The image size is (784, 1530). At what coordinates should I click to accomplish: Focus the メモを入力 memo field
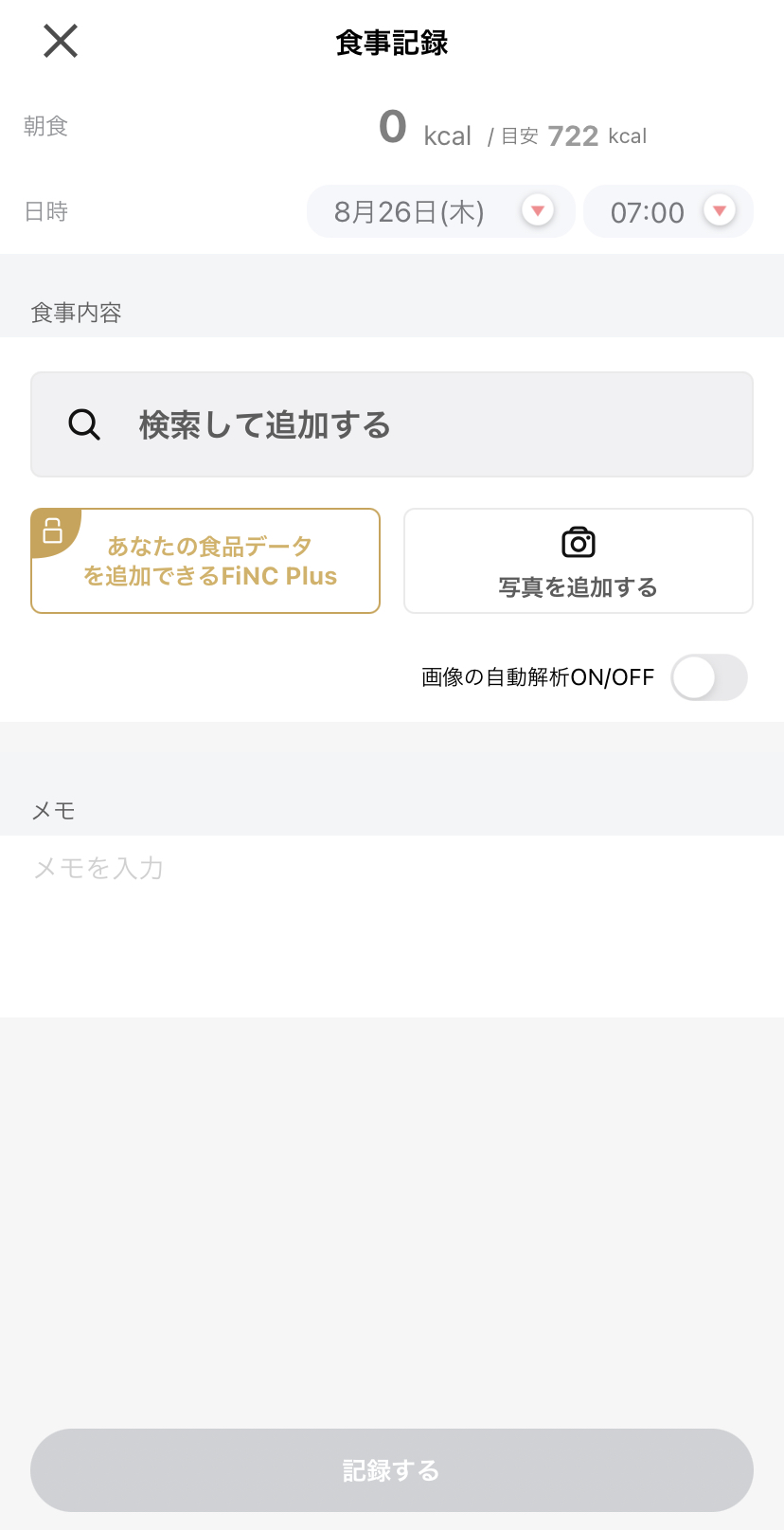[392, 924]
